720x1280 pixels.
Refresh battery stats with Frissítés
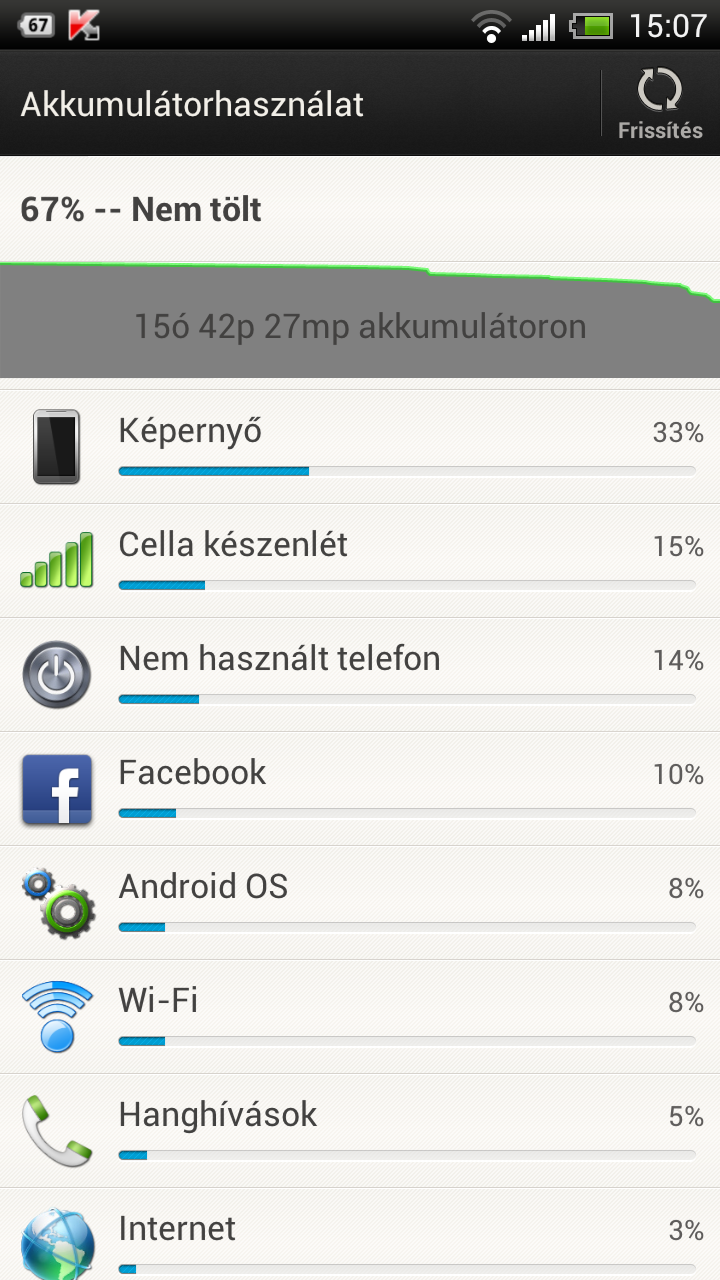click(660, 104)
